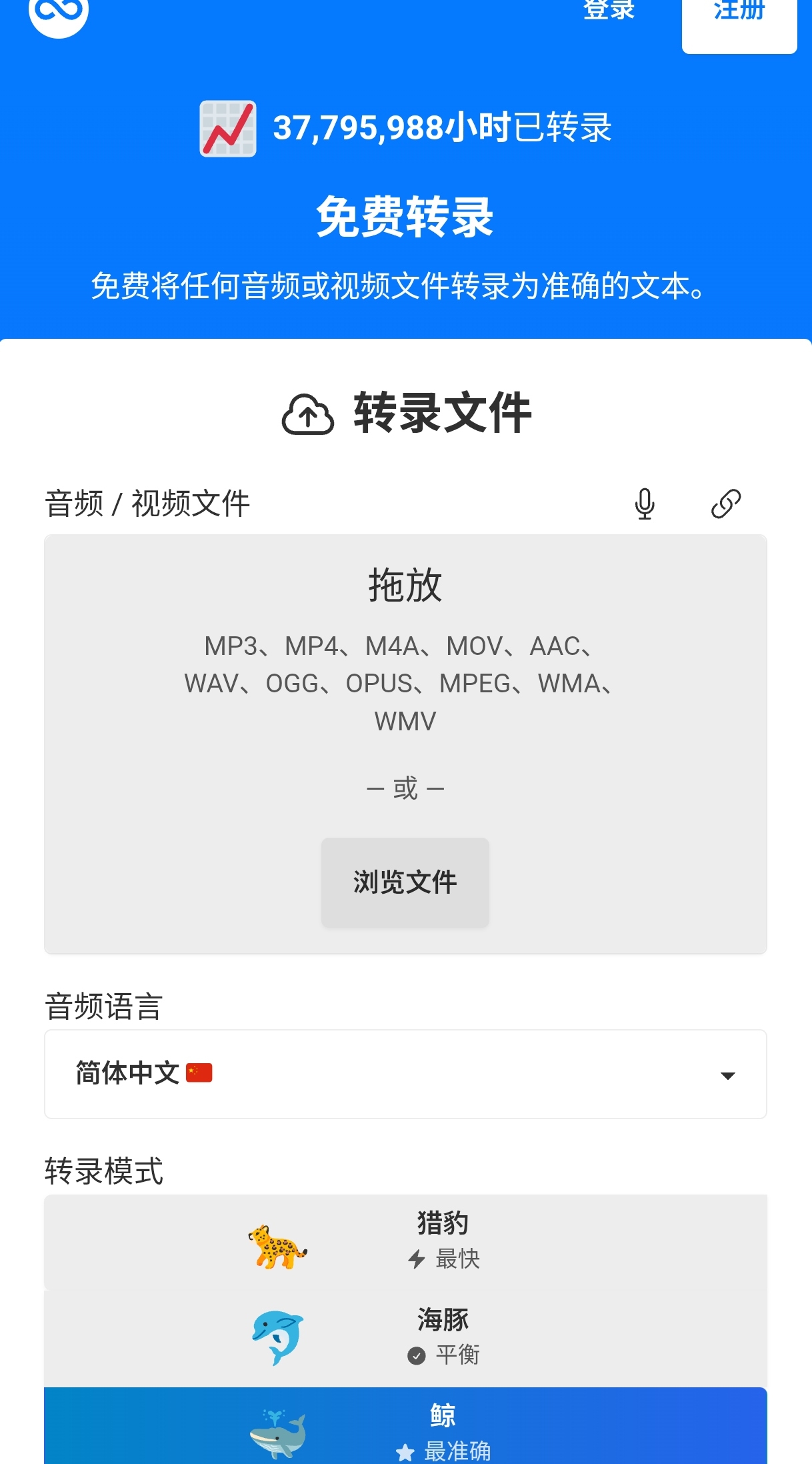Click the chart graph icon near transcribed hours
This screenshot has height=1464, width=812.
pyautogui.click(x=227, y=129)
